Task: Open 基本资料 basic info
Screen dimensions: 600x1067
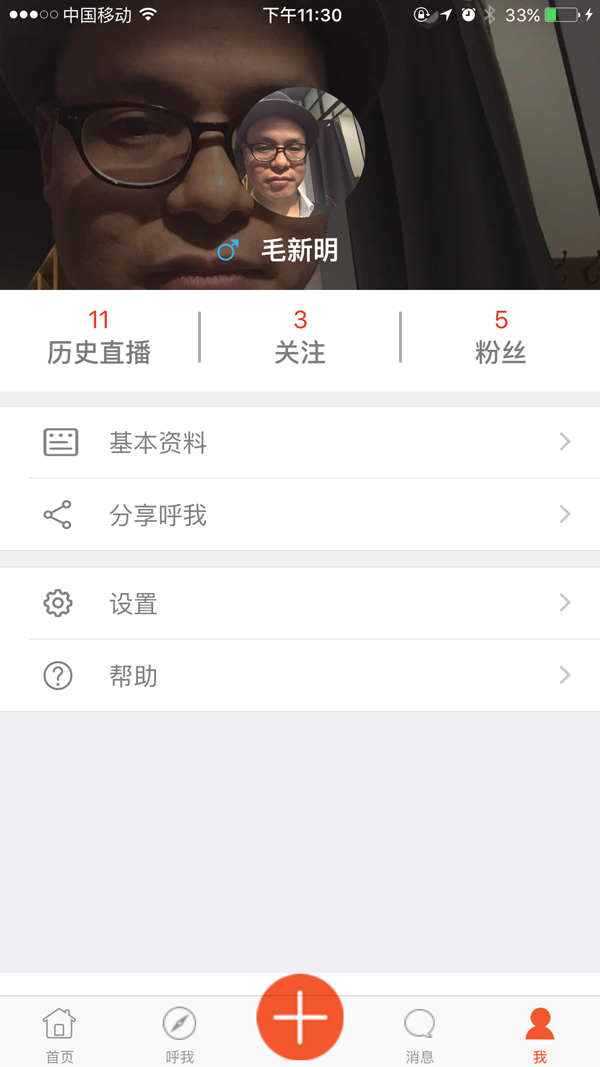Action: [300, 442]
